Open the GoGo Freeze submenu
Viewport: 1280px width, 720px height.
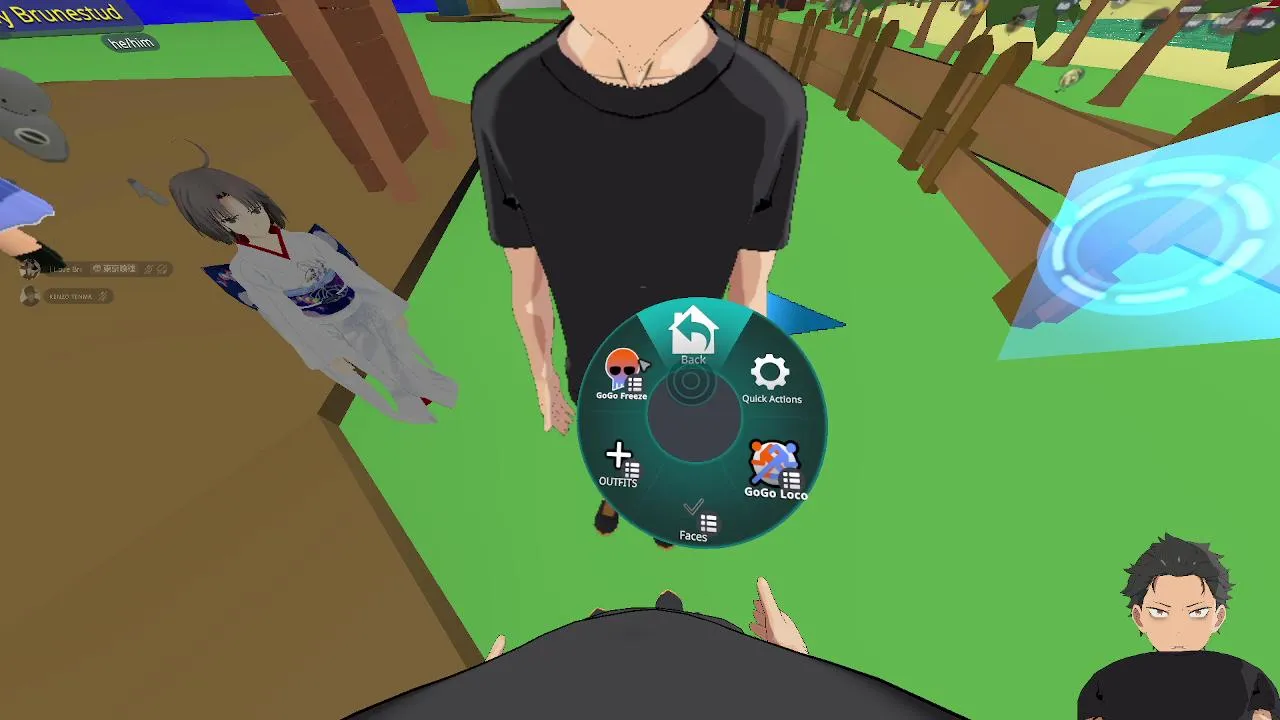point(622,376)
